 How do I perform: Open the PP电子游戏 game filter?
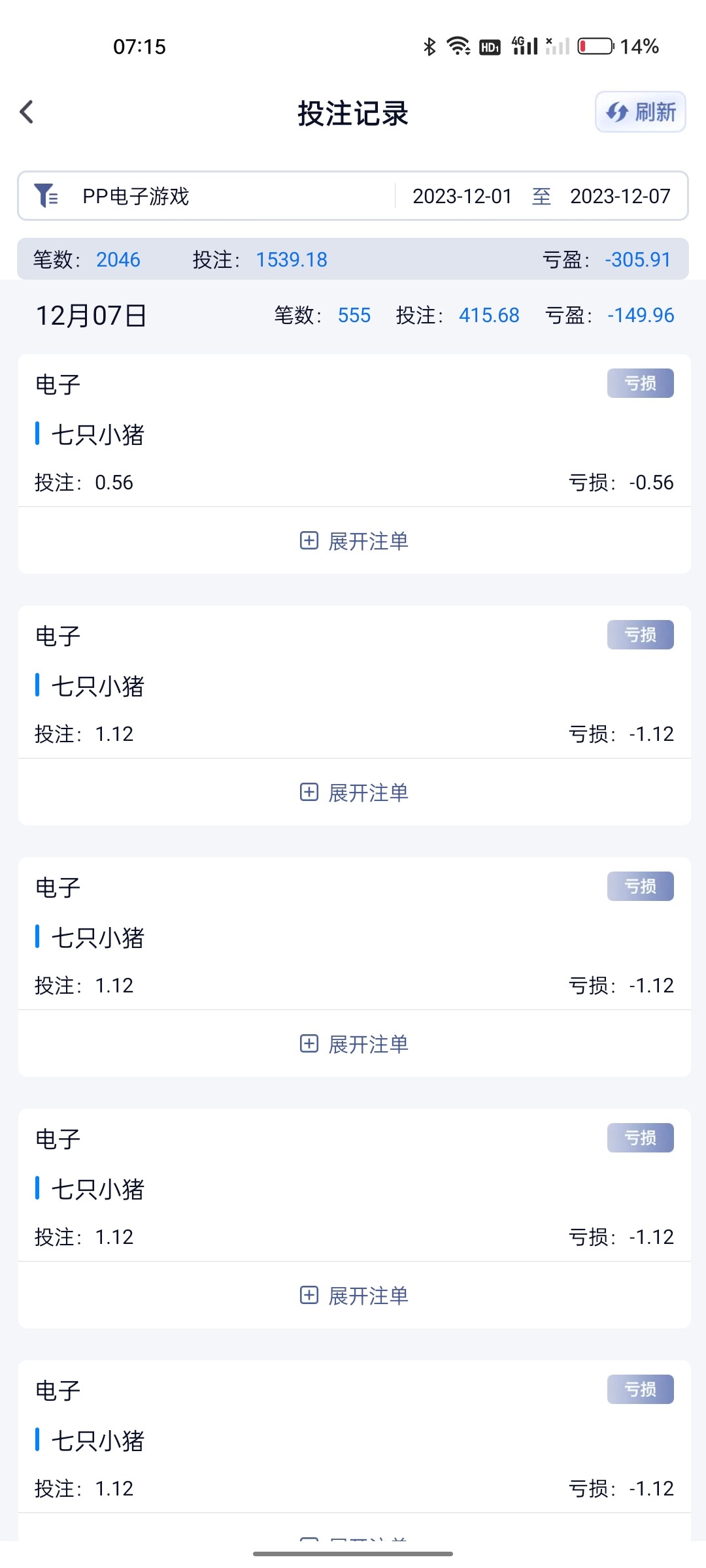pyautogui.click(x=135, y=196)
